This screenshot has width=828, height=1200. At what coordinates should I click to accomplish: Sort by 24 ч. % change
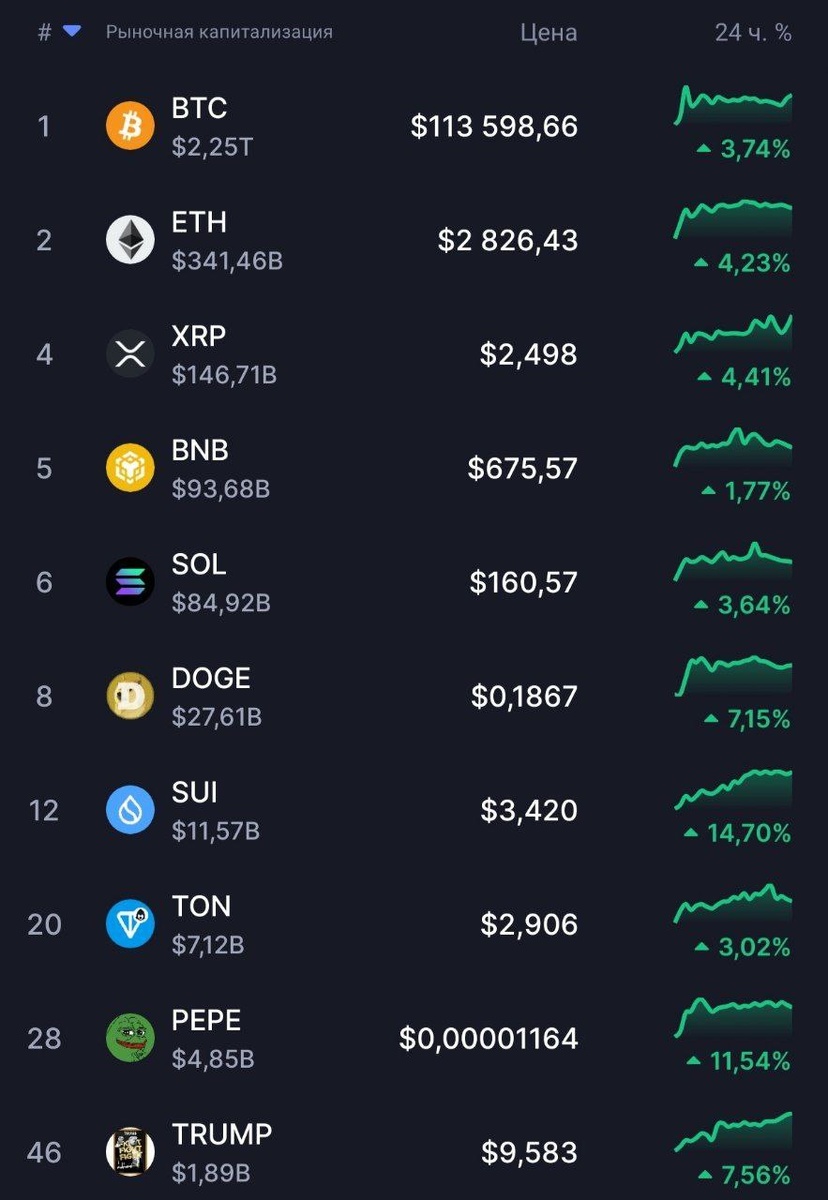click(752, 32)
